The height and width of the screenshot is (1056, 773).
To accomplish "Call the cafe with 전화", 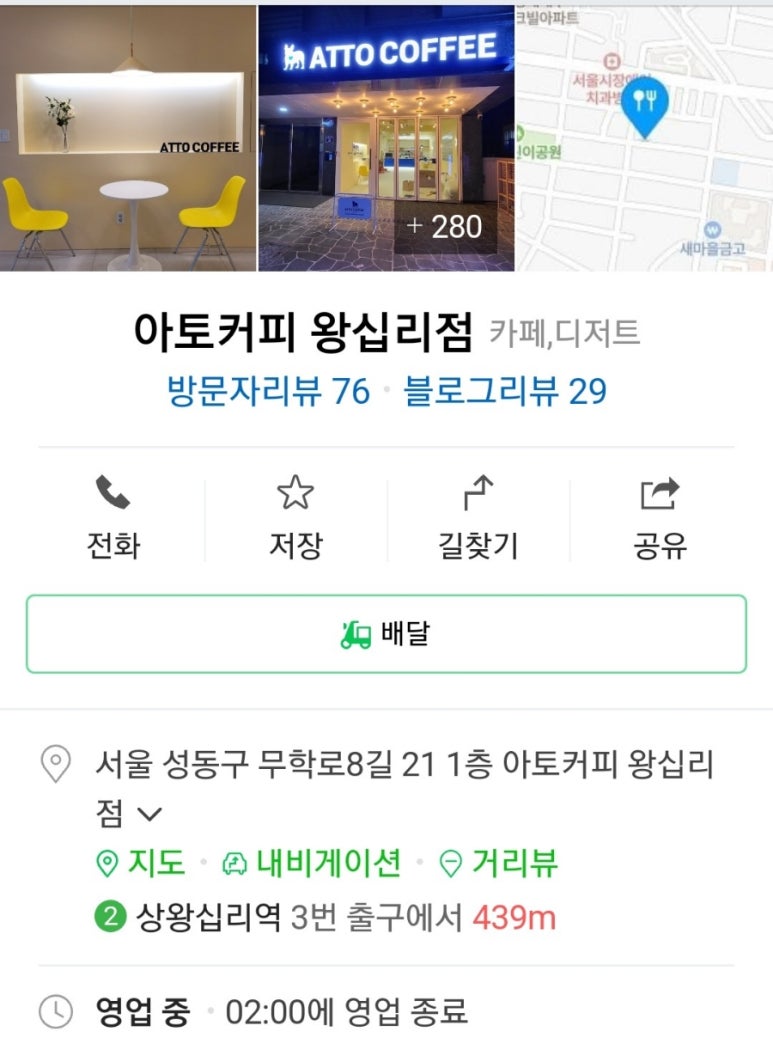I will coord(114,519).
